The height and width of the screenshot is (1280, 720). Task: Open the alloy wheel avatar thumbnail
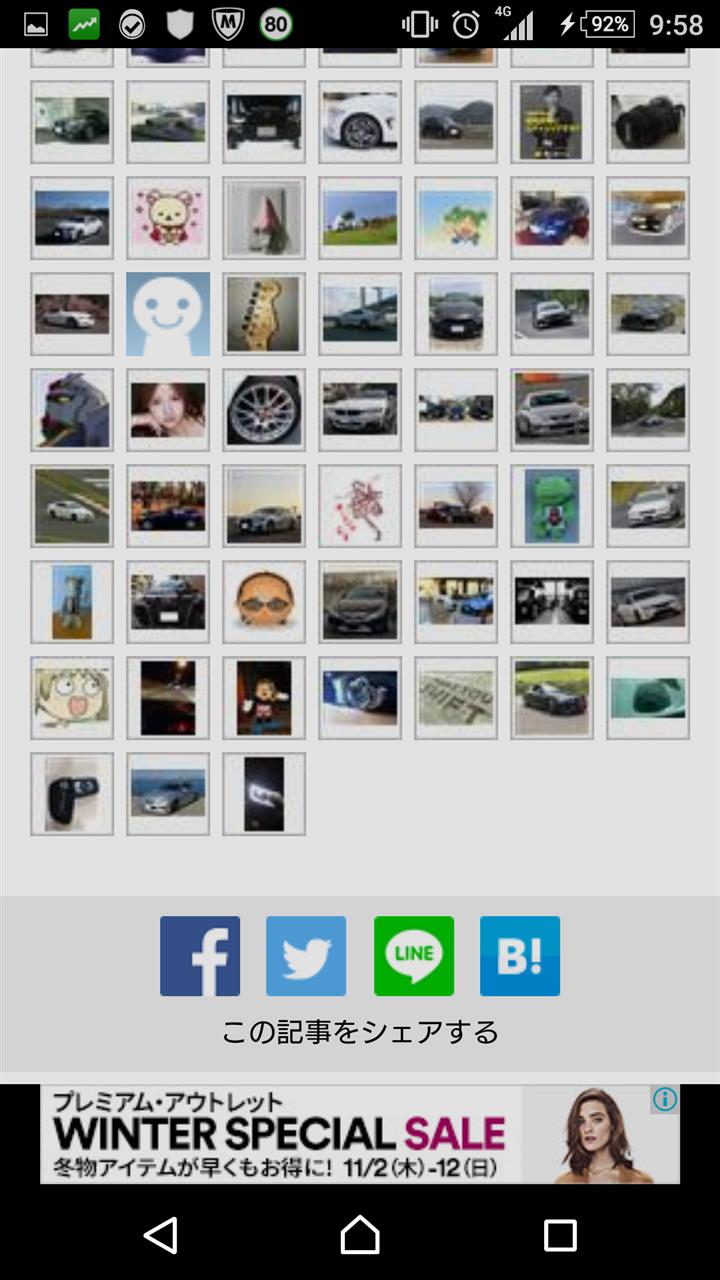pyautogui.click(x=264, y=410)
